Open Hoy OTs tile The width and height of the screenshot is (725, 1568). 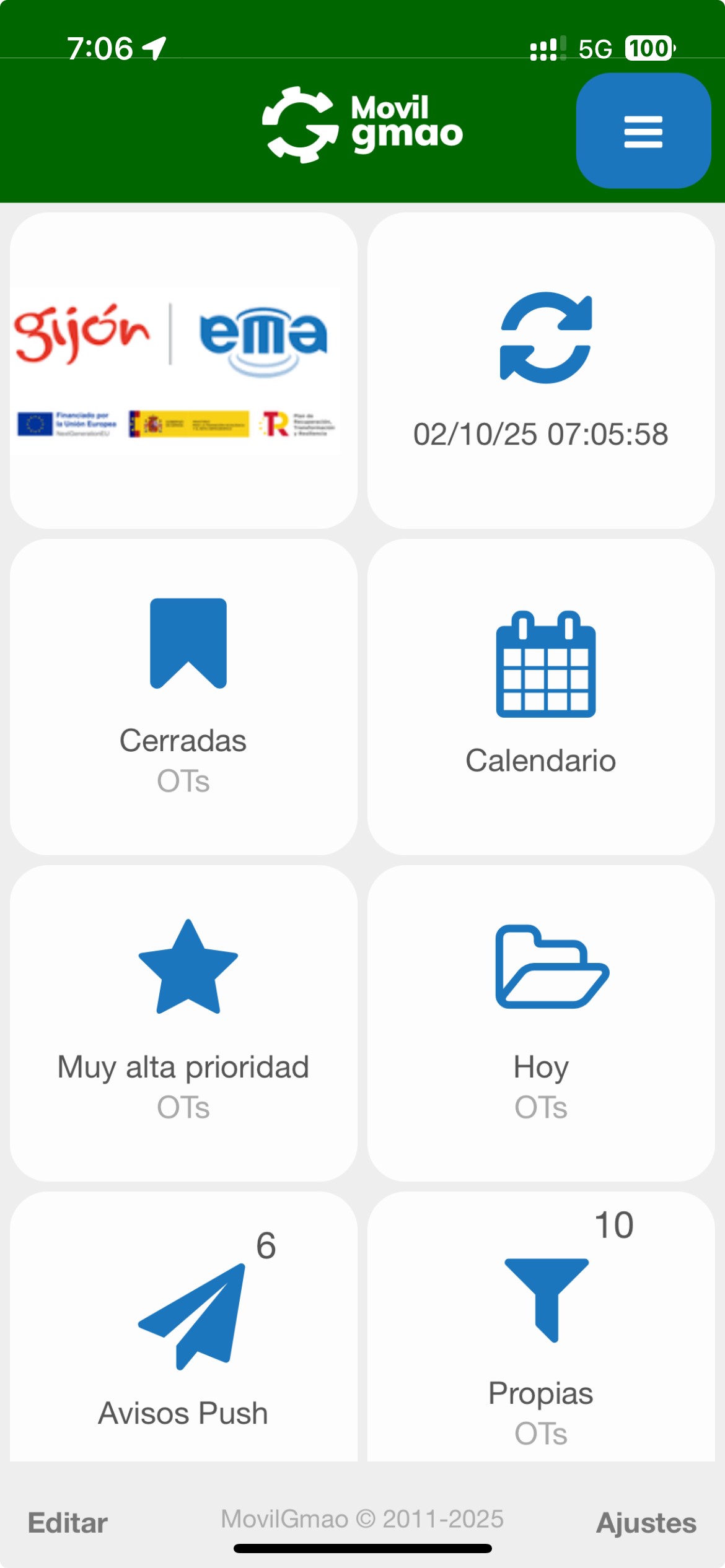541,1022
